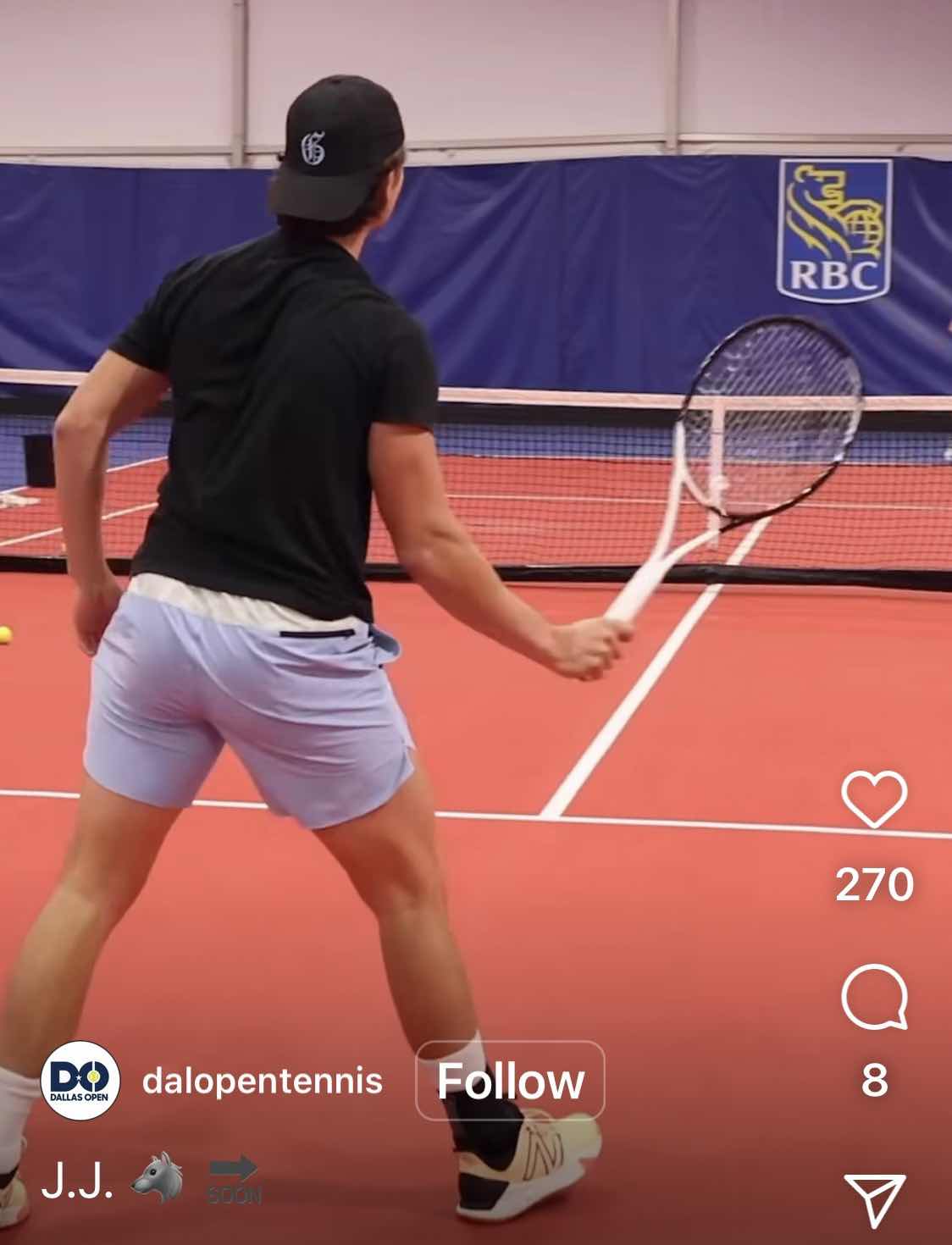This screenshot has width=952, height=1245.
Task: Follow the dalopentennis account
Action: pos(510,1081)
